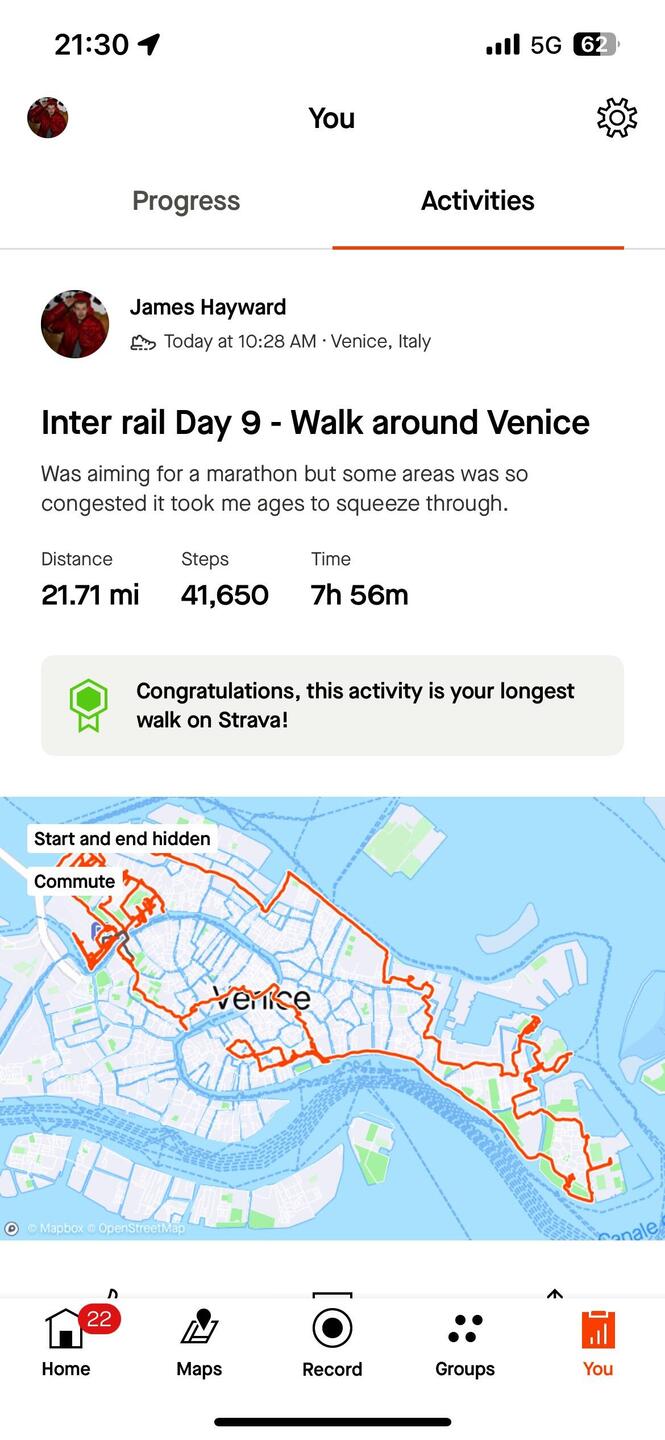The image size is (665, 1440).
Task: Select the Activities tab
Action: [x=477, y=201]
